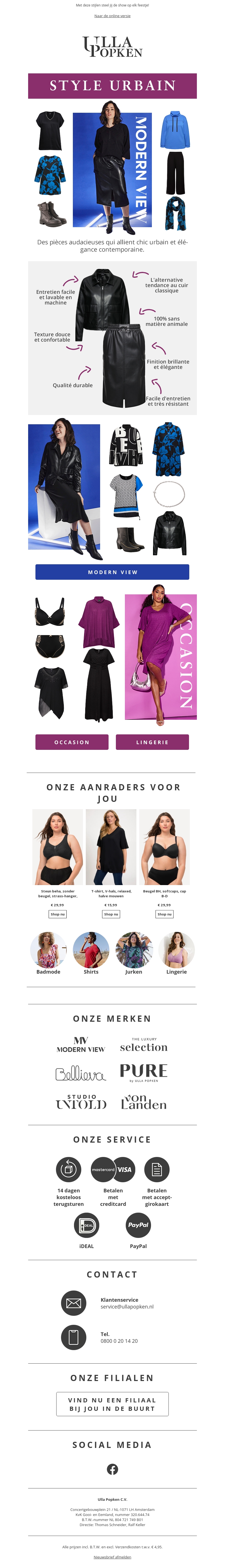This screenshot has height=1568, width=225.
Task: Open the PURE brand logo
Action: 143,1072
